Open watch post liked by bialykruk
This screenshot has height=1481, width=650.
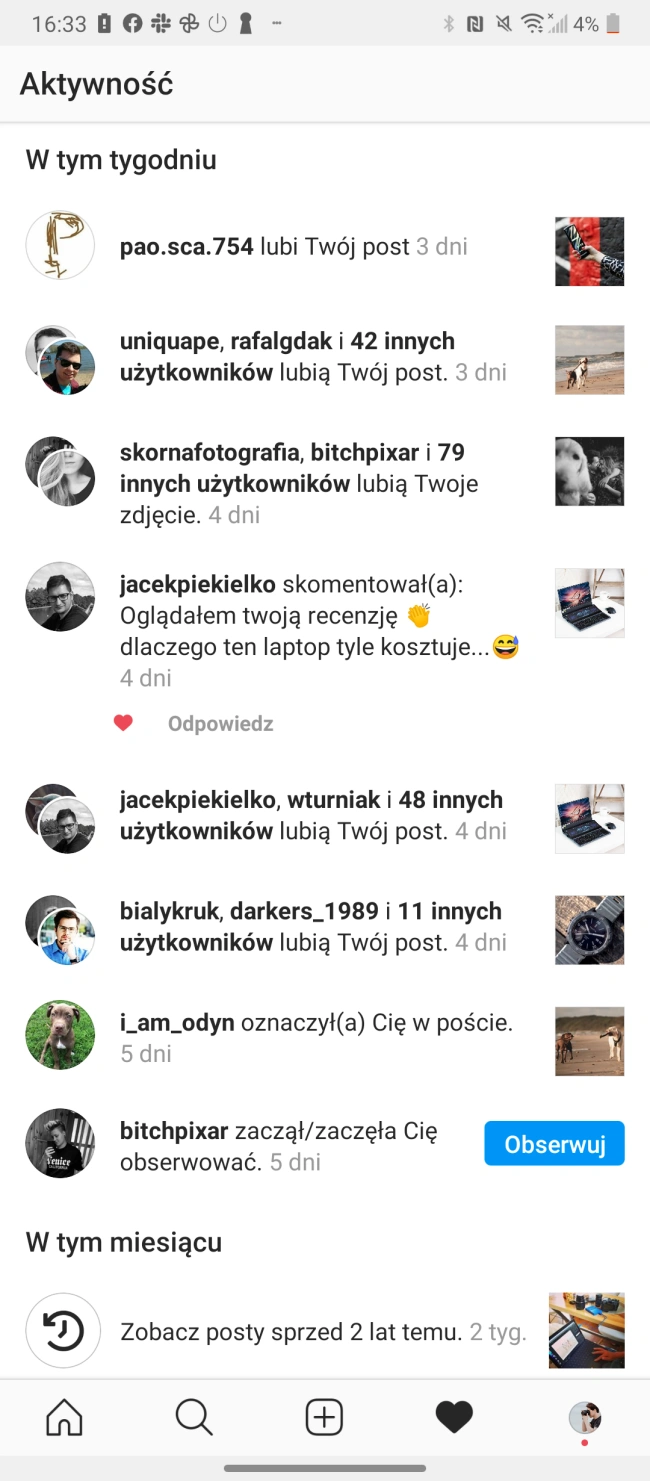589,930
